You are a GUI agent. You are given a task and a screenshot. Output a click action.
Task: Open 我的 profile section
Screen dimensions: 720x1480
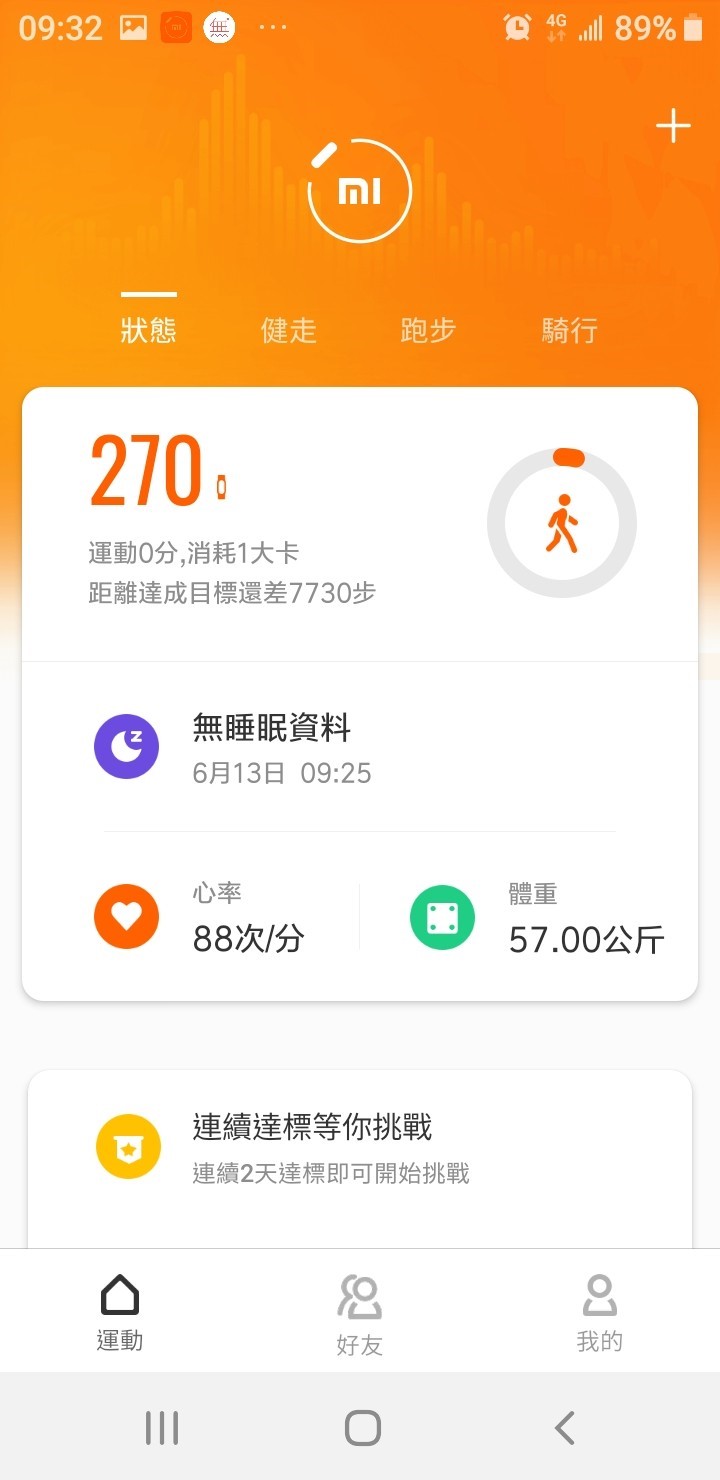(600, 1310)
